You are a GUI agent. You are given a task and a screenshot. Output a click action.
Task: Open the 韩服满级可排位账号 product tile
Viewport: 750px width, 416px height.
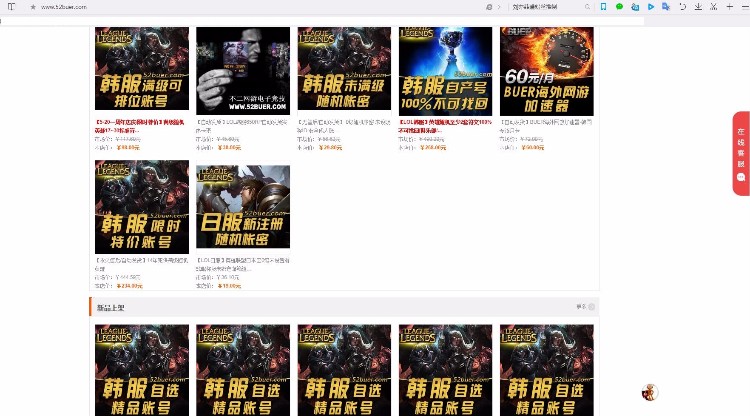tap(141, 68)
